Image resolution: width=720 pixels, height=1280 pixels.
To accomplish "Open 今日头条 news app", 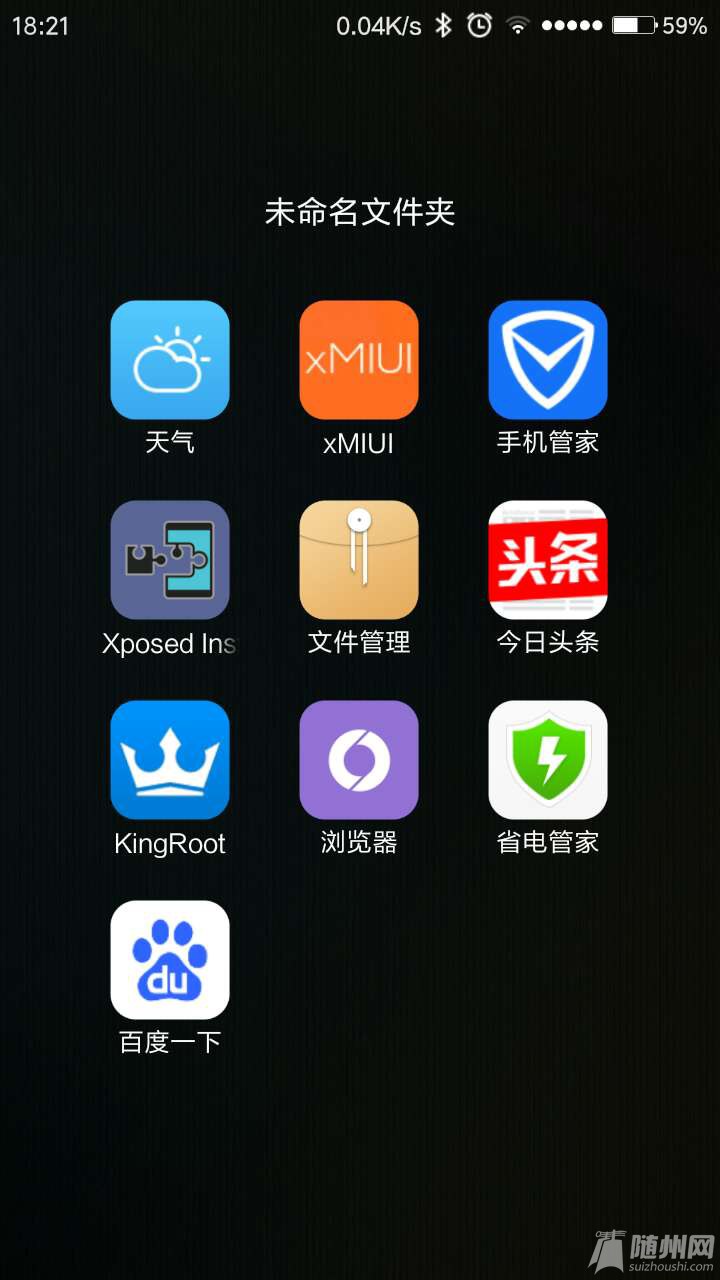I will point(548,560).
